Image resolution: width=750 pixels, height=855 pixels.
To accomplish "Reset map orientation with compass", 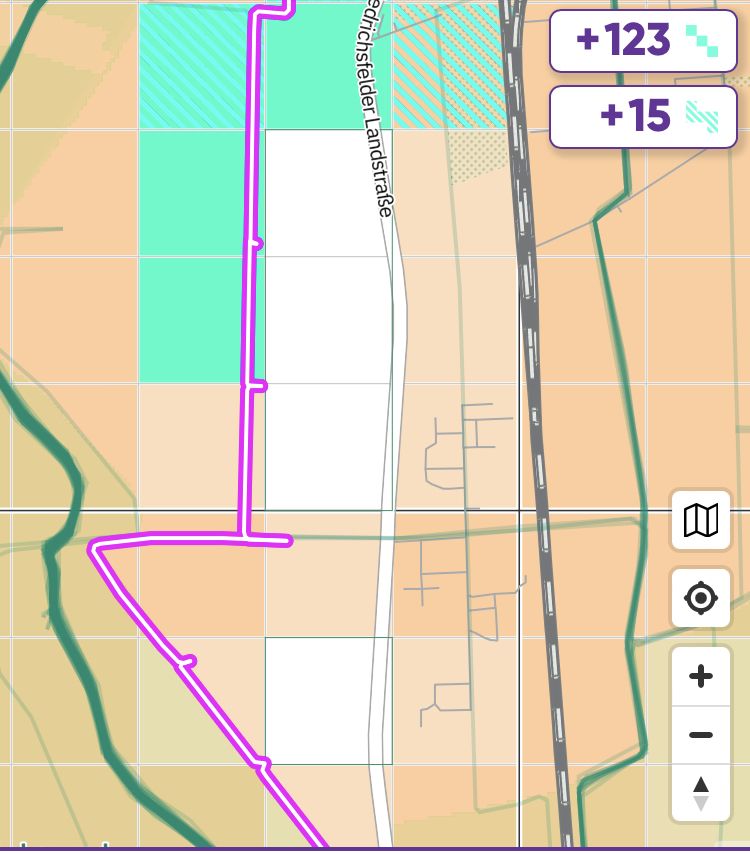I will pyautogui.click(x=701, y=793).
